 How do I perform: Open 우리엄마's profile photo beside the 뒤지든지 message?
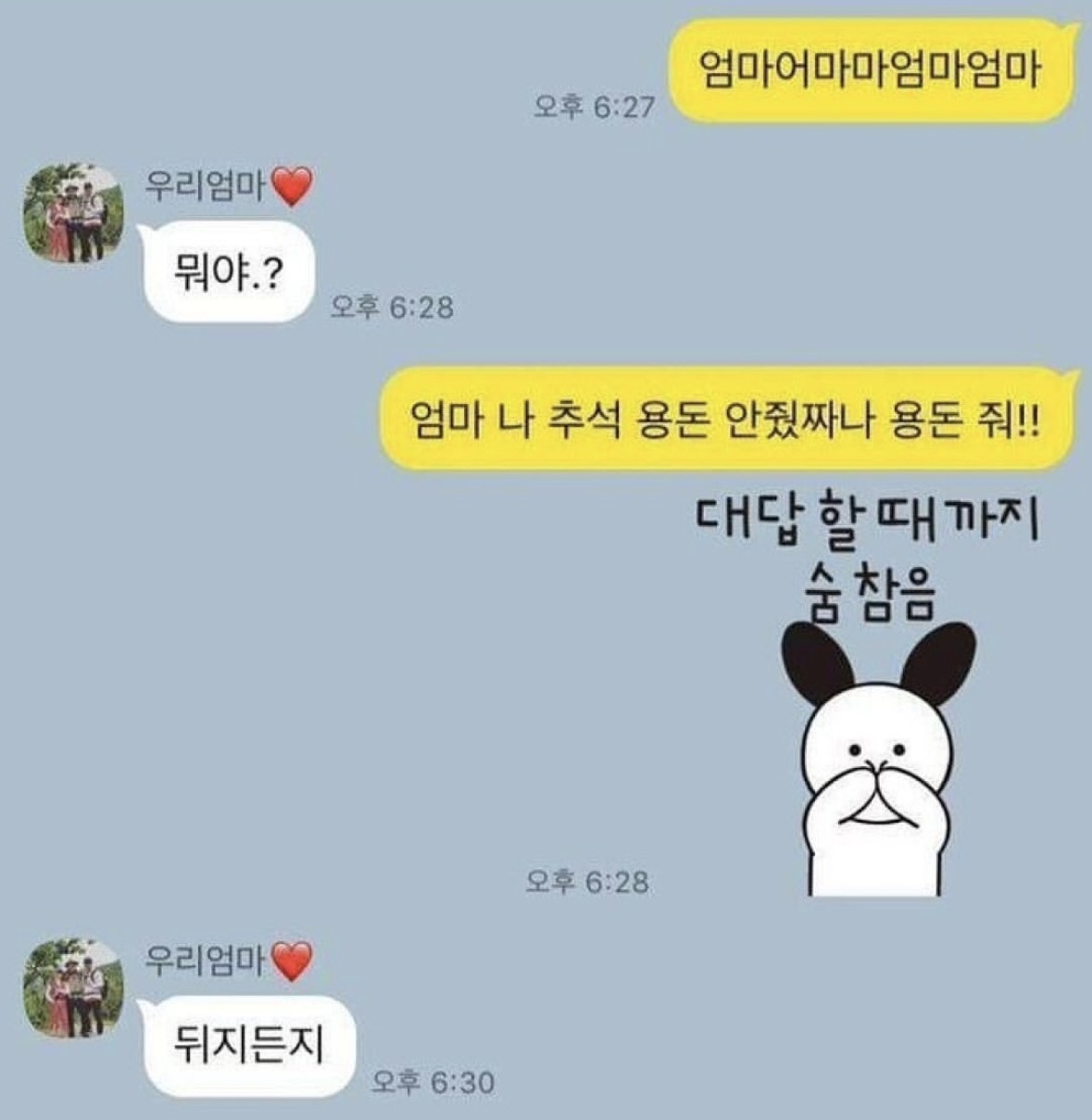73,988
